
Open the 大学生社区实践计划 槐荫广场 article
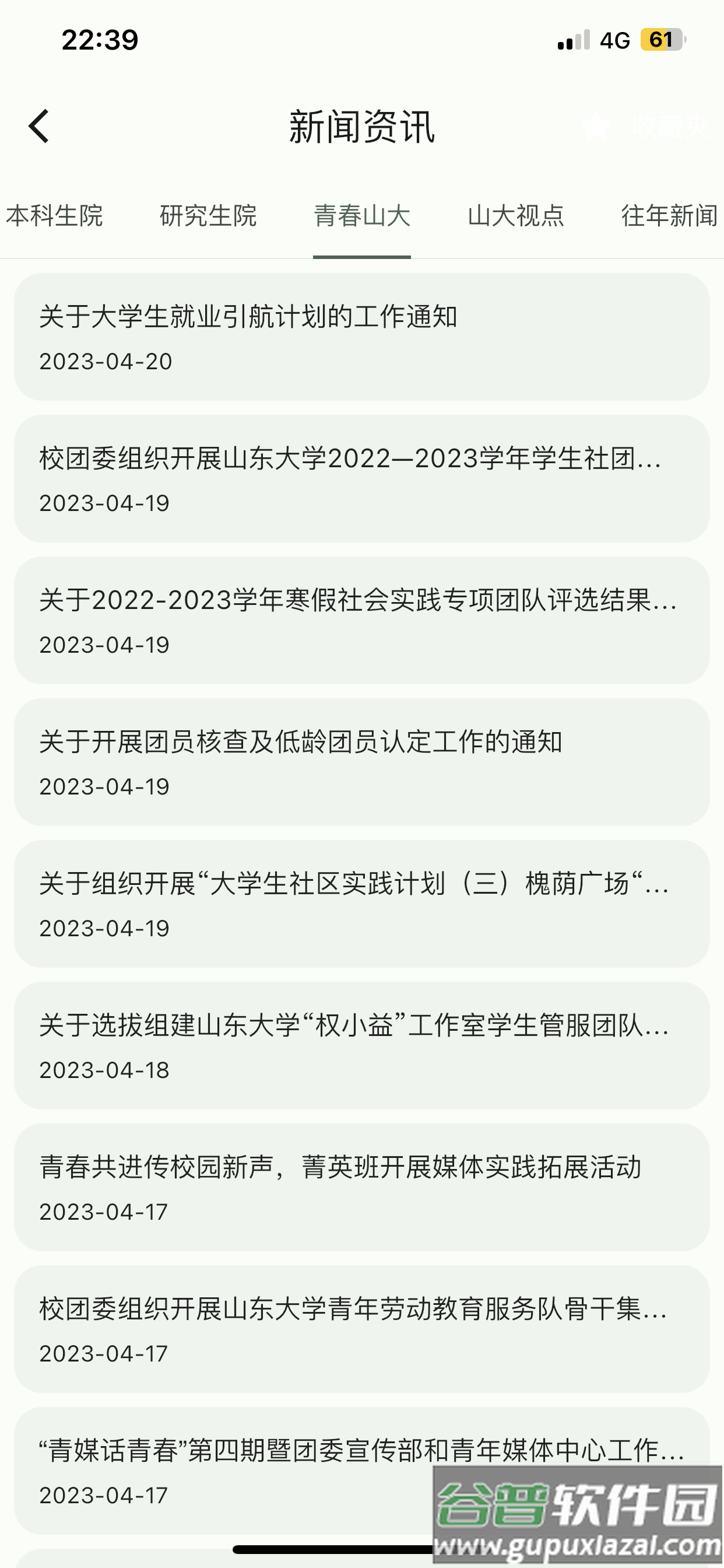(362, 904)
